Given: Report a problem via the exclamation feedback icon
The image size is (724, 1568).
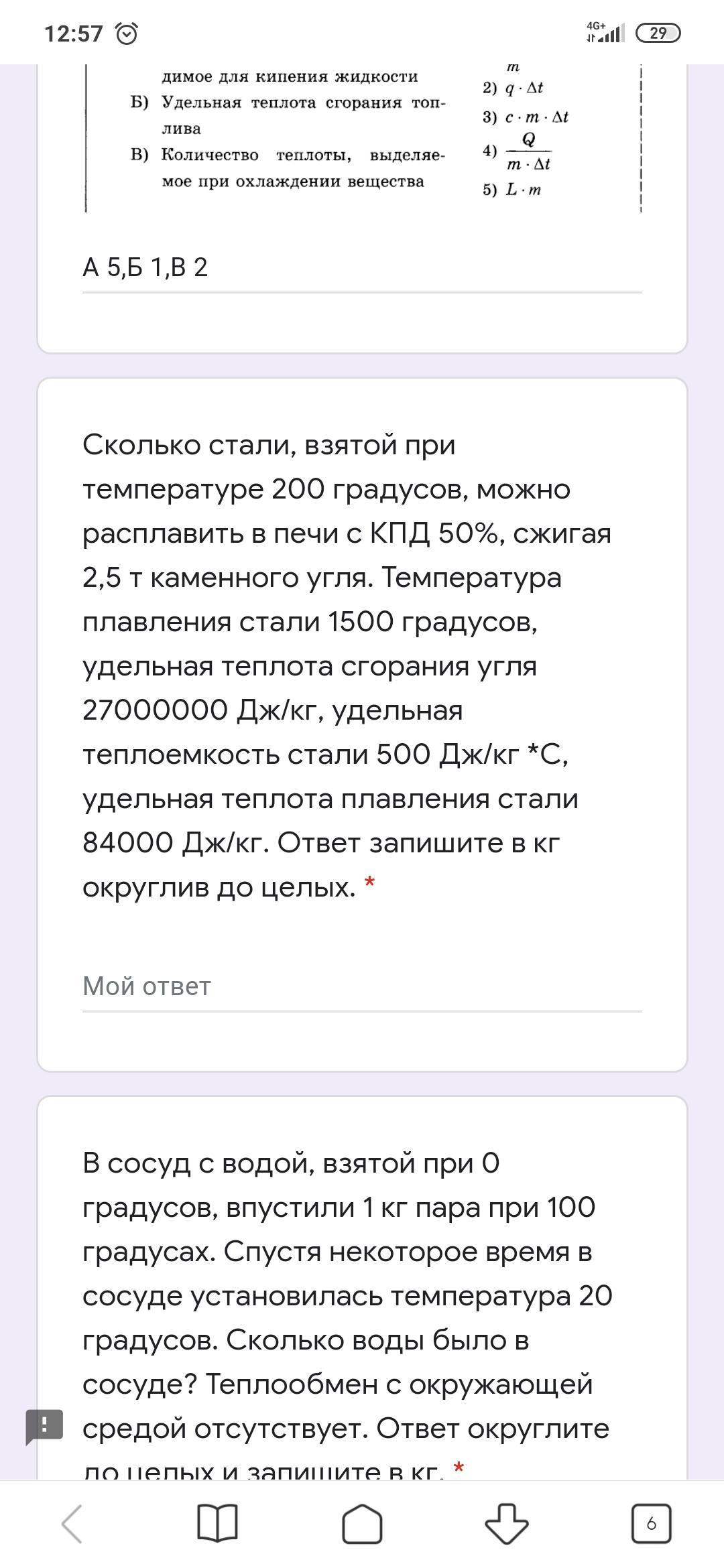Looking at the screenshot, I should [x=44, y=1426].
